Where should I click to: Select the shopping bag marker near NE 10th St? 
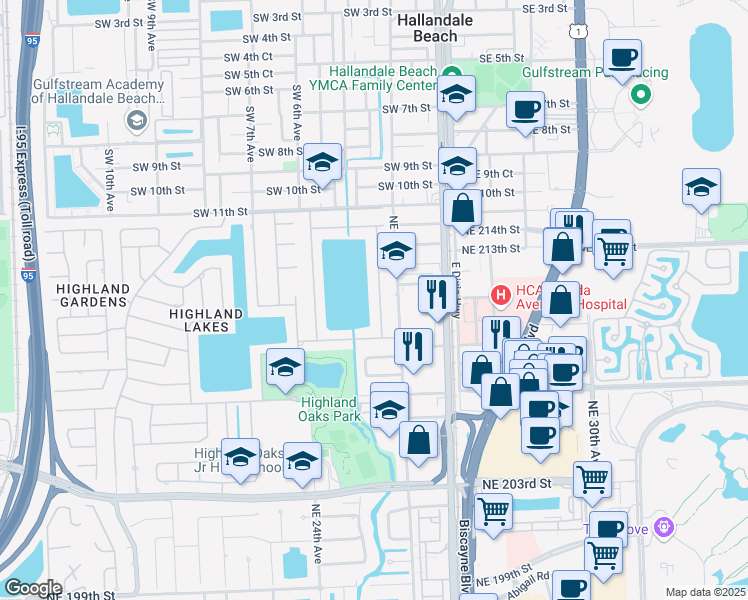pyautogui.click(x=462, y=211)
